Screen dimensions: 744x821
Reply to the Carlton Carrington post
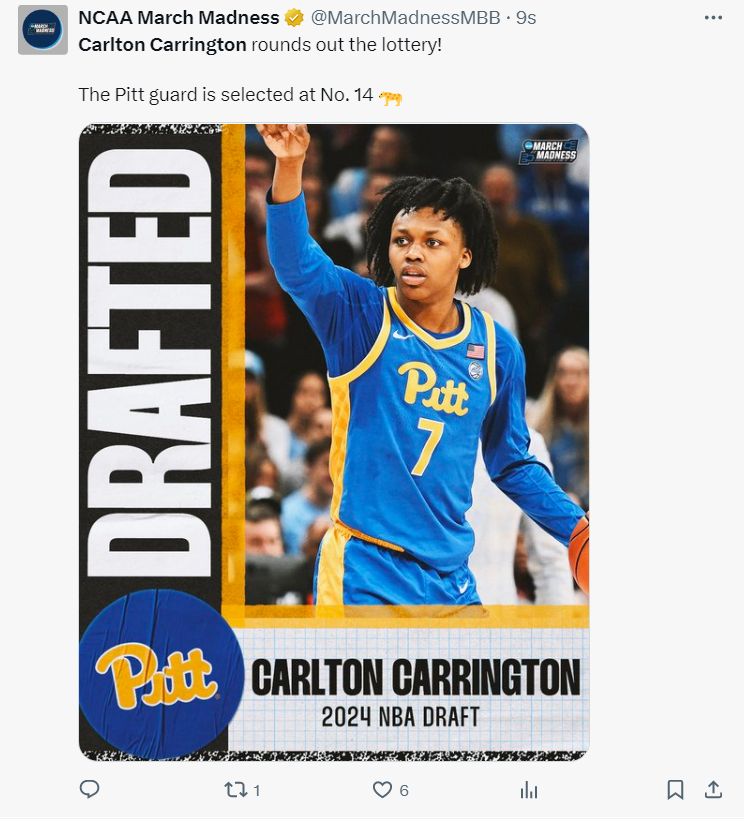89,789
